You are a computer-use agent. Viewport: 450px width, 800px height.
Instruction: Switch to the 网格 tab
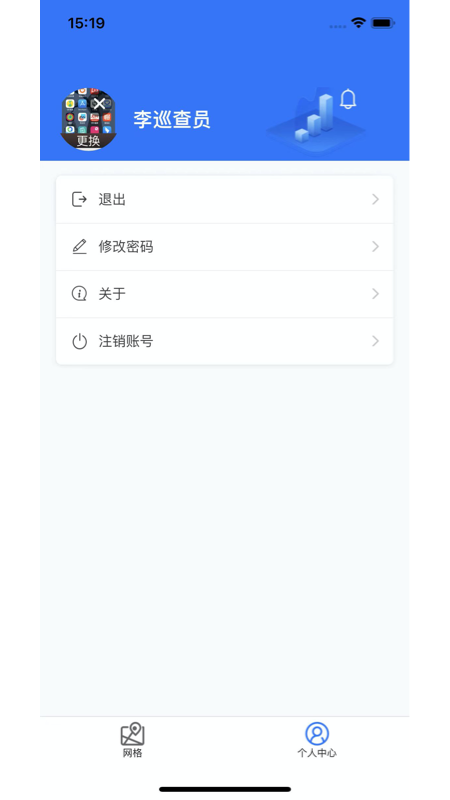(x=133, y=740)
